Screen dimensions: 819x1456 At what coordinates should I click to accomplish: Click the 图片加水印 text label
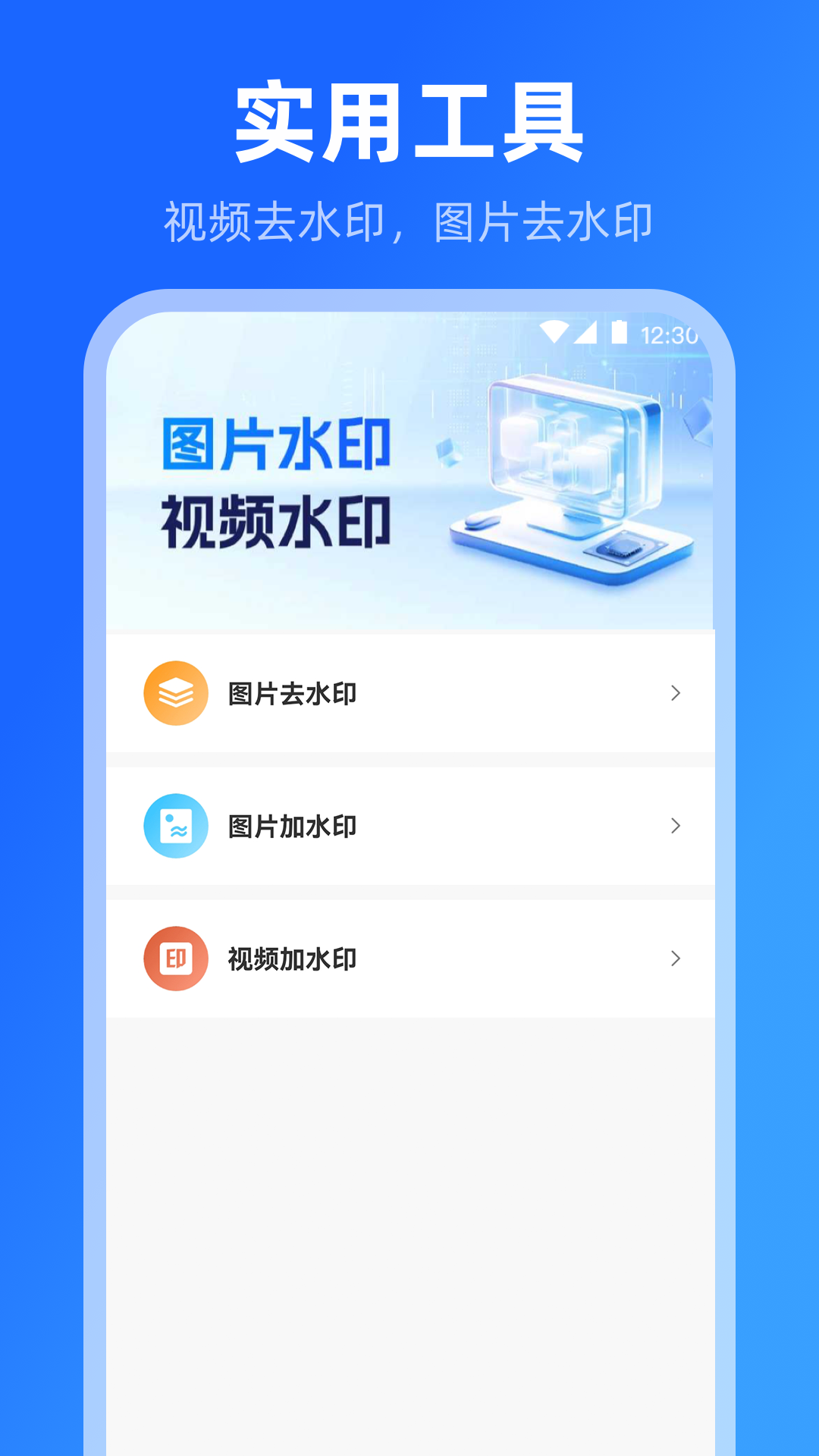click(x=291, y=826)
